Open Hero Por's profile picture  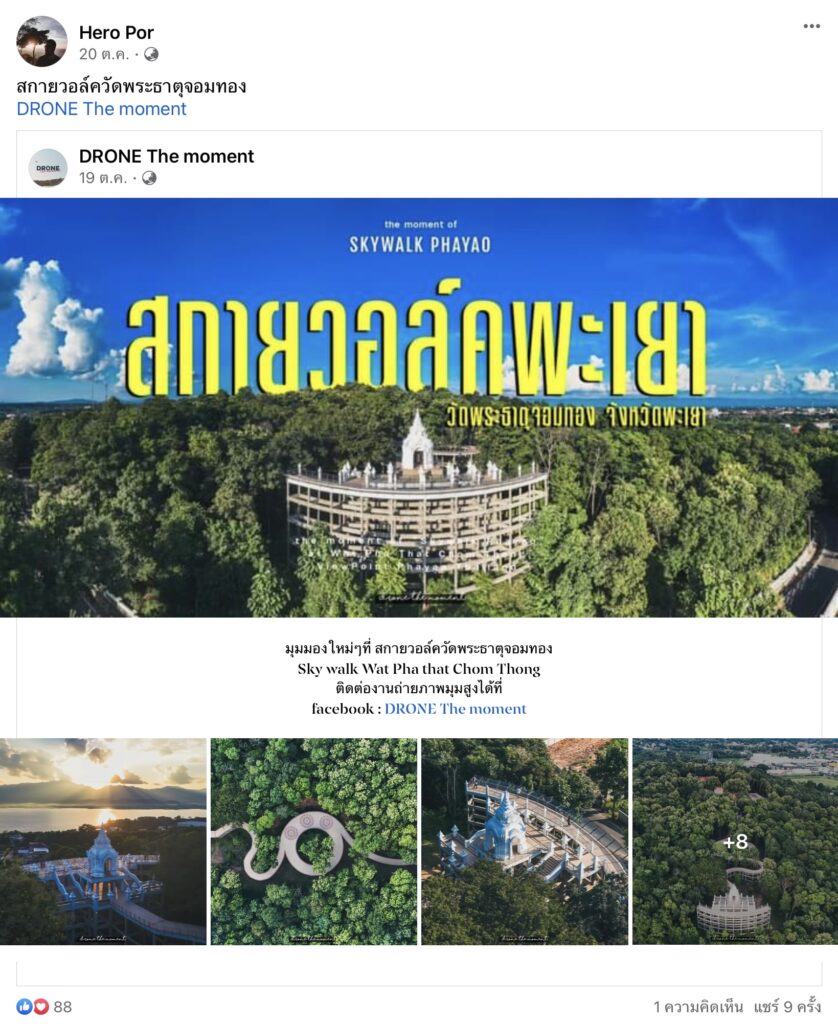(x=42, y=42)
